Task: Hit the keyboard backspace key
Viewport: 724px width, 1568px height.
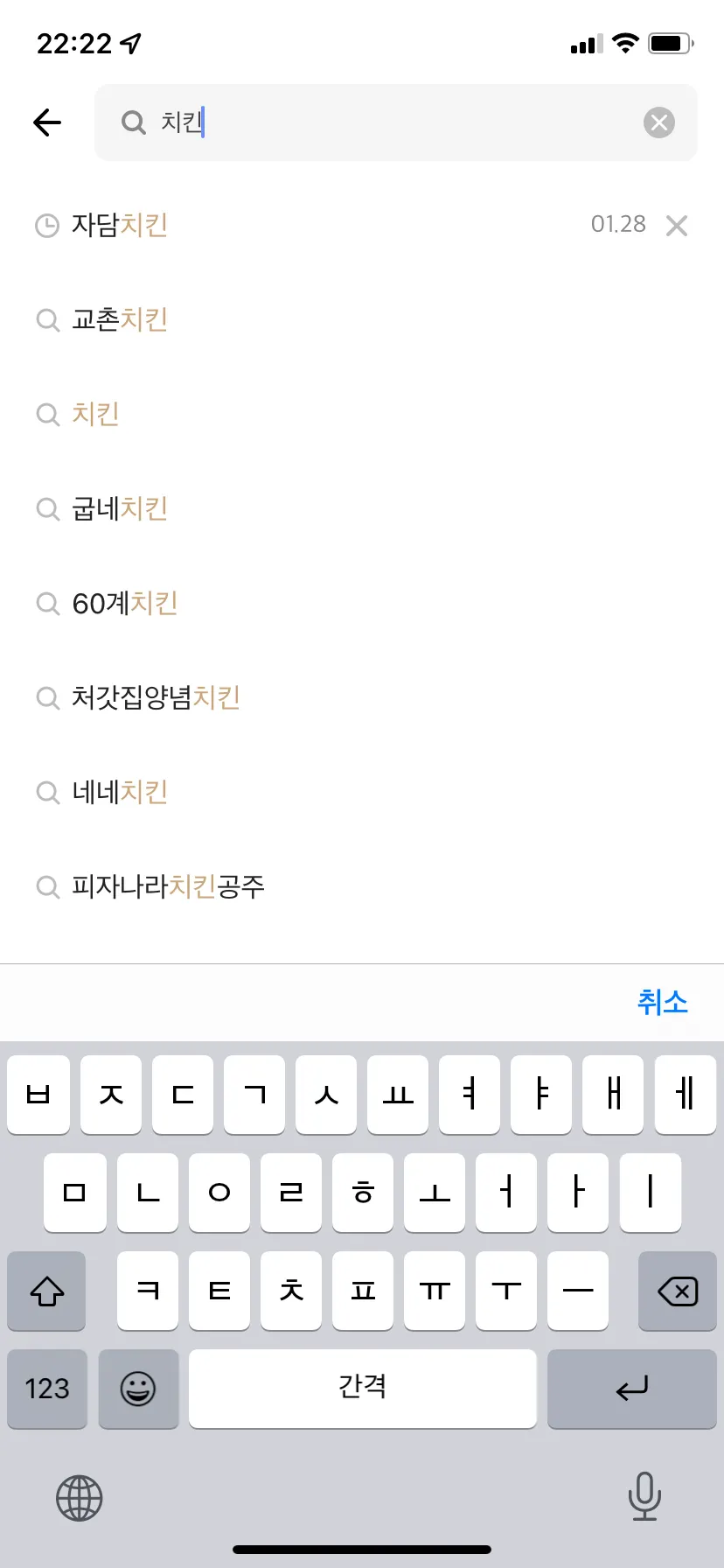Action: coord(677,1291)
